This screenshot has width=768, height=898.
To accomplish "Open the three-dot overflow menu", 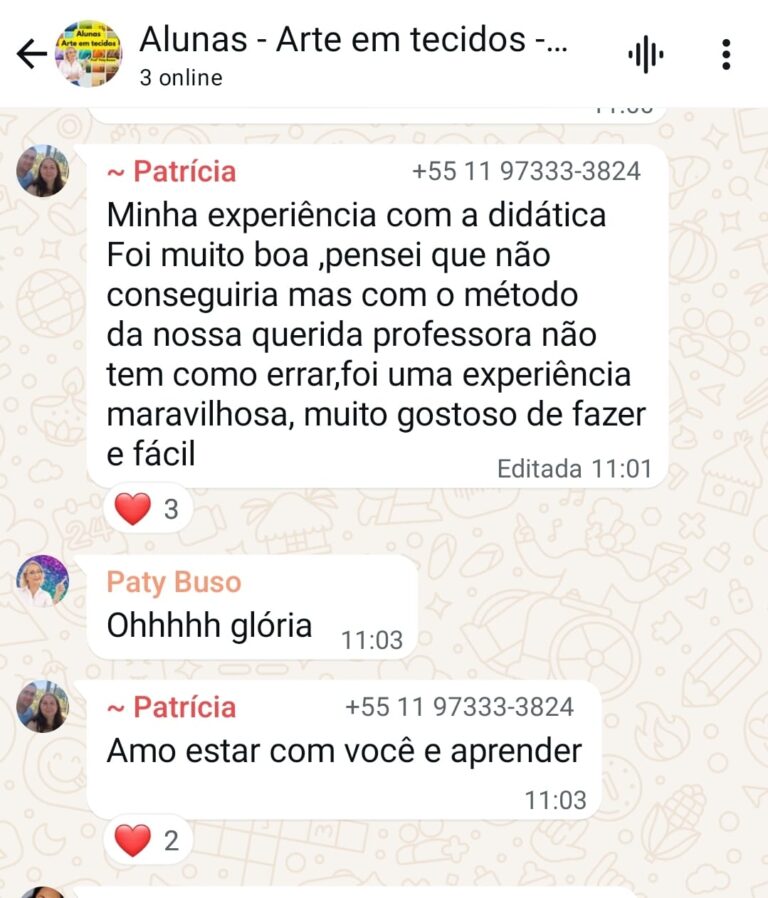I will pos(726,55).
